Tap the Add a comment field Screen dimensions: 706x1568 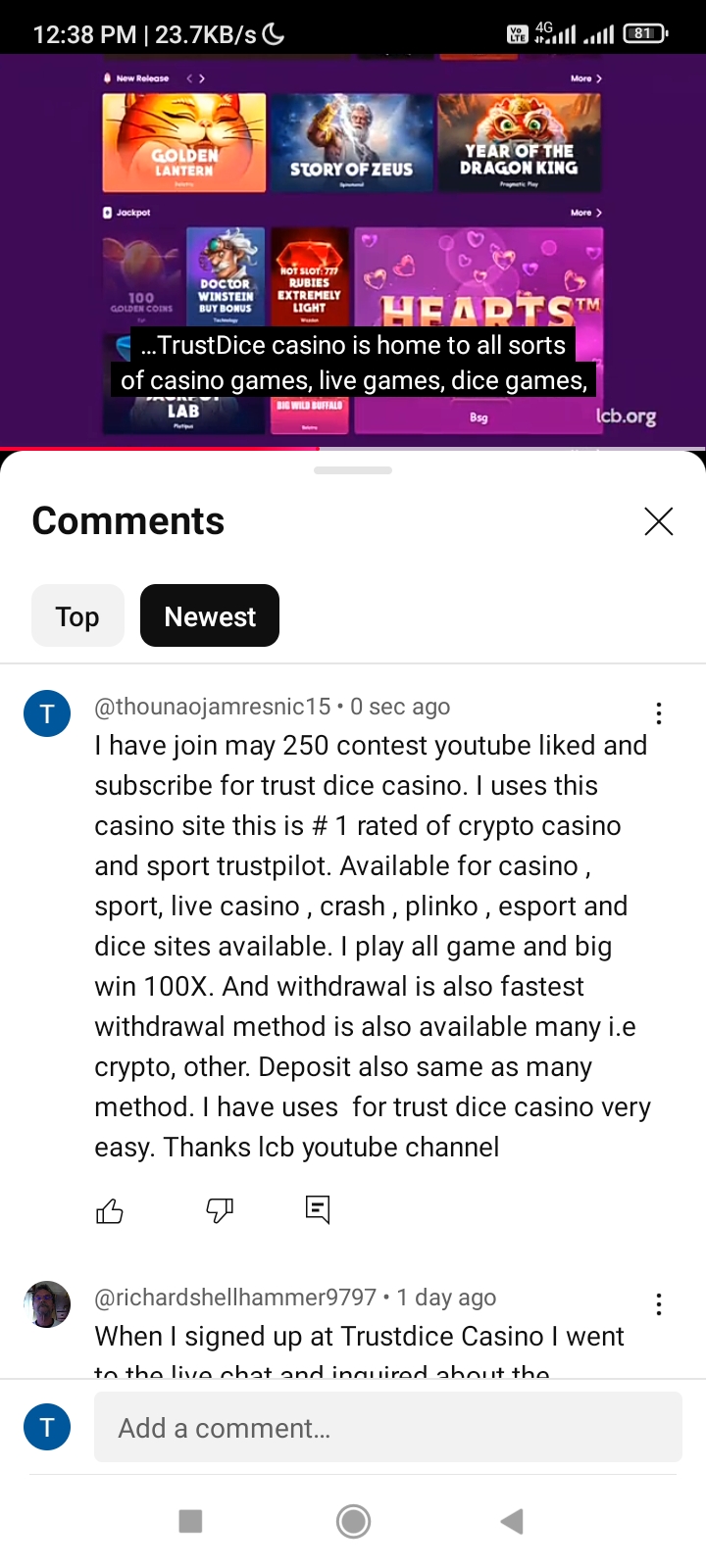tap(387, 1428)
